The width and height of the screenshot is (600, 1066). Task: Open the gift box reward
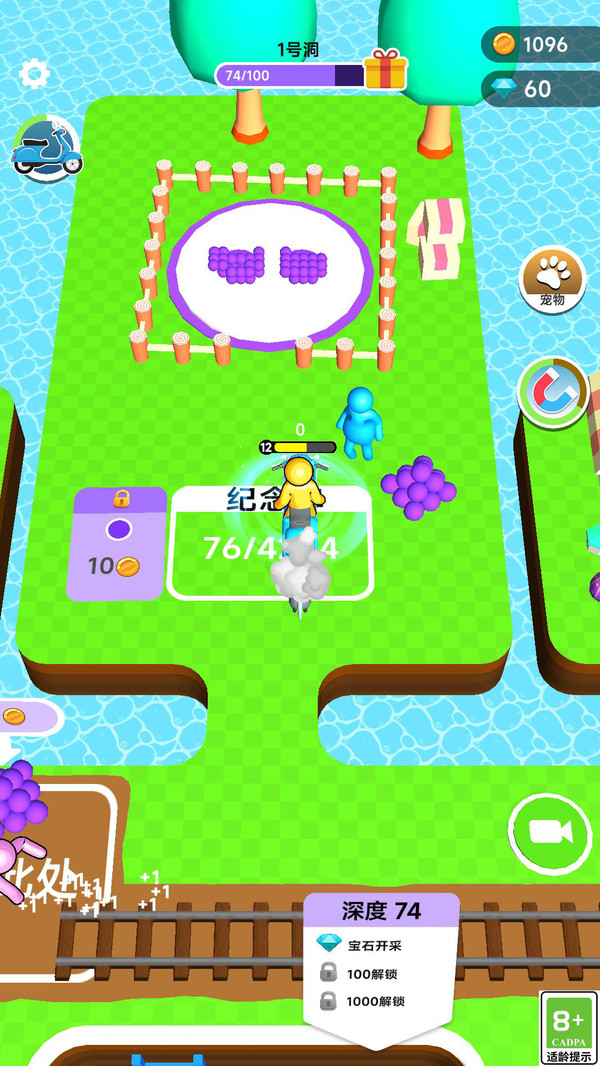click(385, 71)
